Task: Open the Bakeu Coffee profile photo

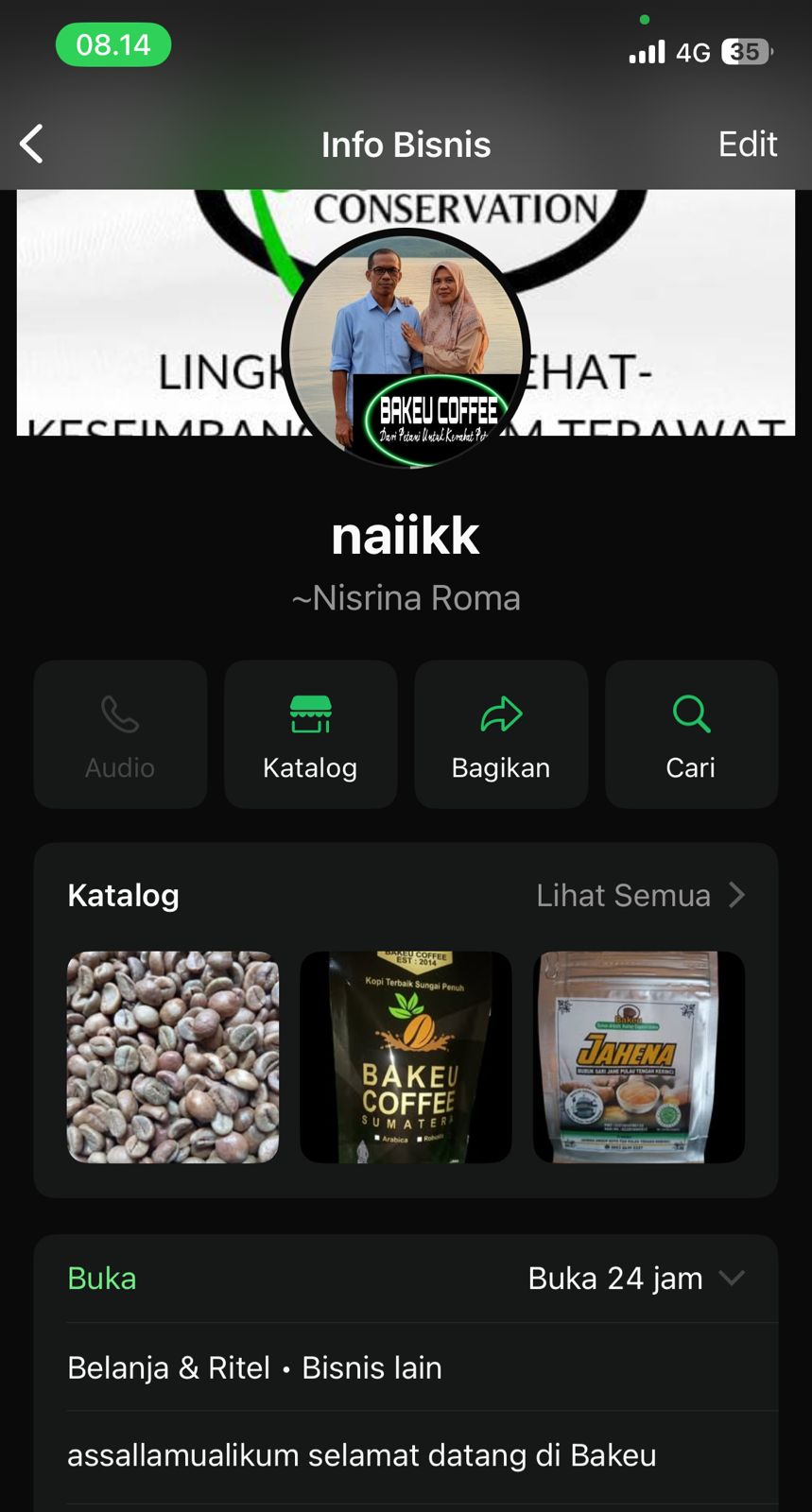Action: tap(406, 348)
